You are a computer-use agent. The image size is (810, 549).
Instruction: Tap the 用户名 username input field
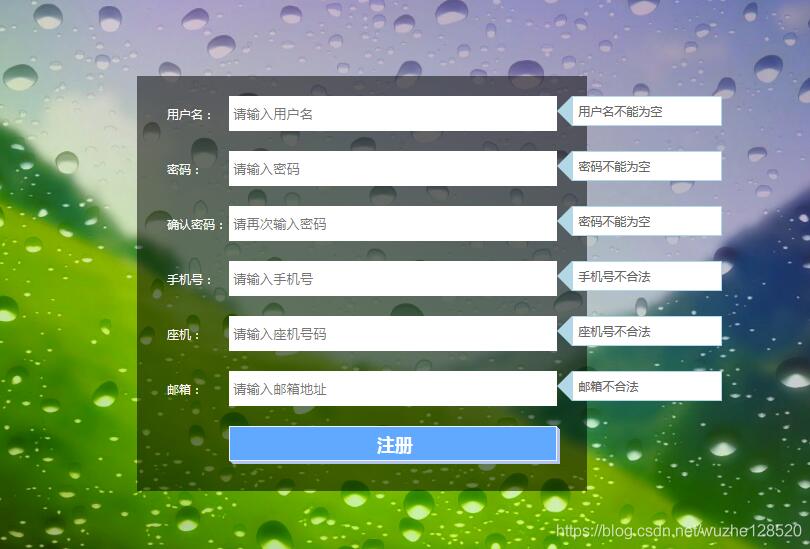392,114
